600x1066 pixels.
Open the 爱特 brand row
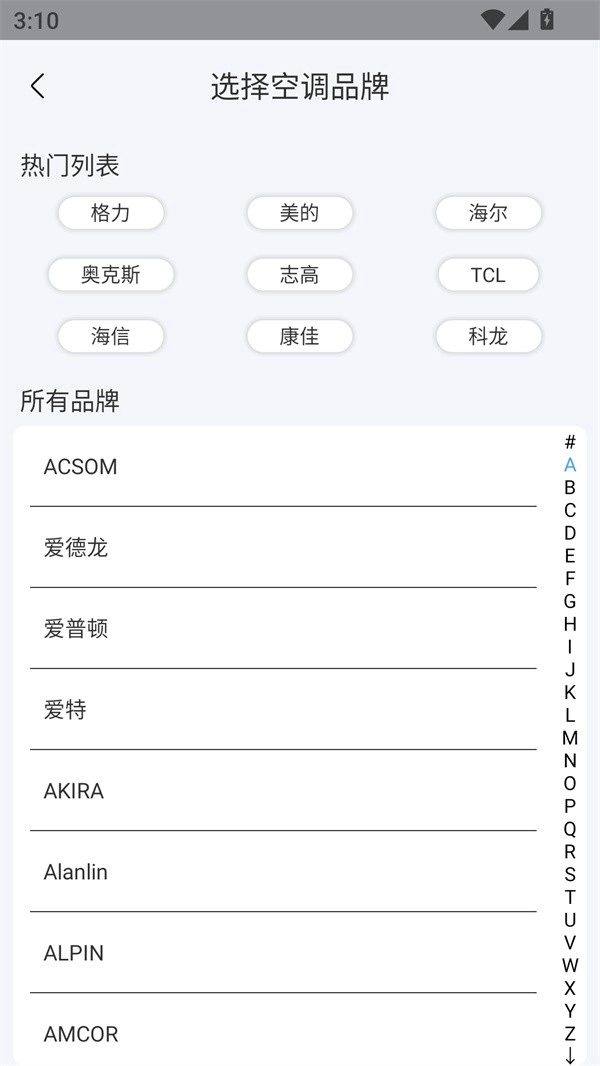283,710
